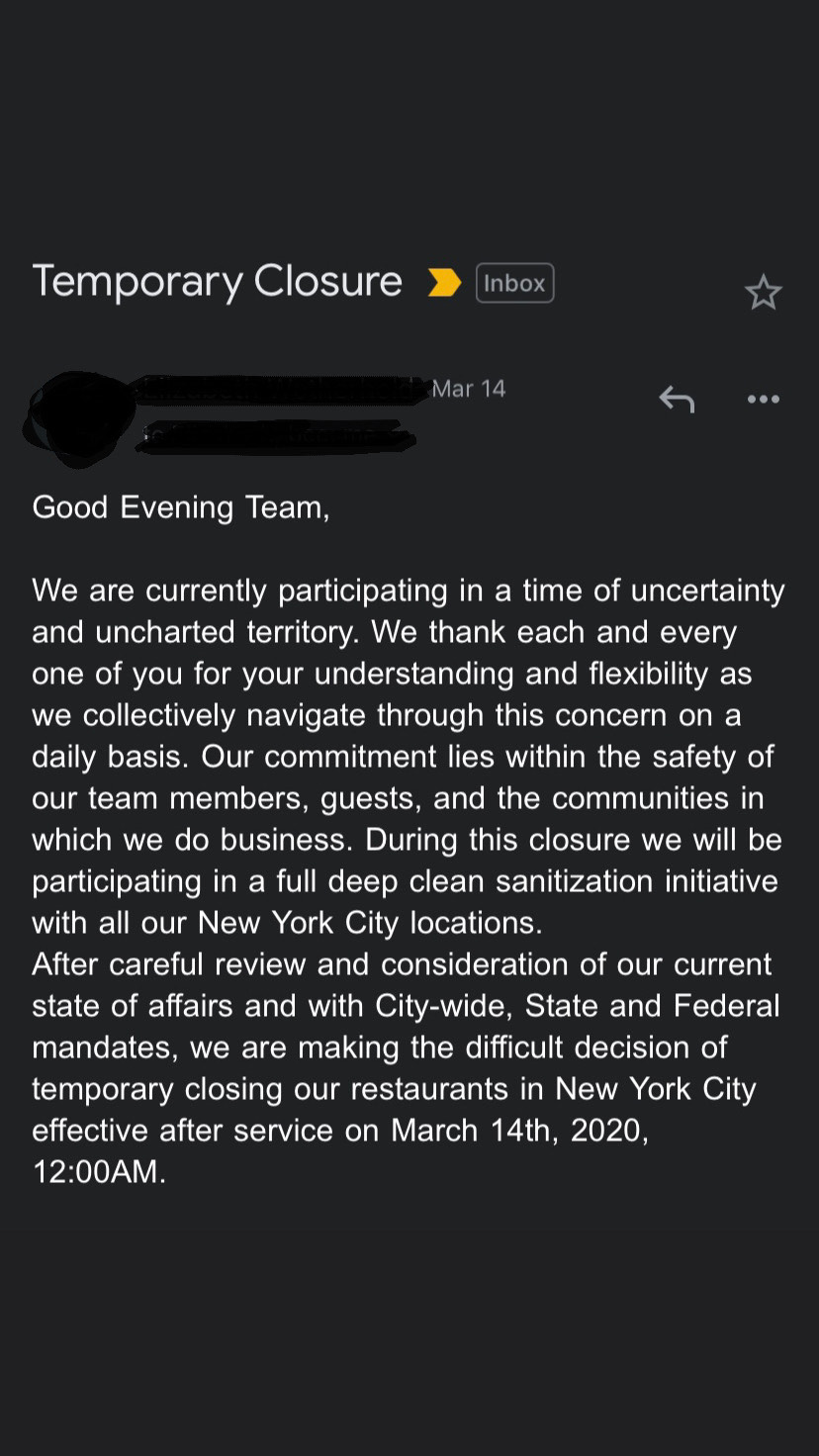
Task: Tap the Inbox label chip
Action: (x=514, y=283)
